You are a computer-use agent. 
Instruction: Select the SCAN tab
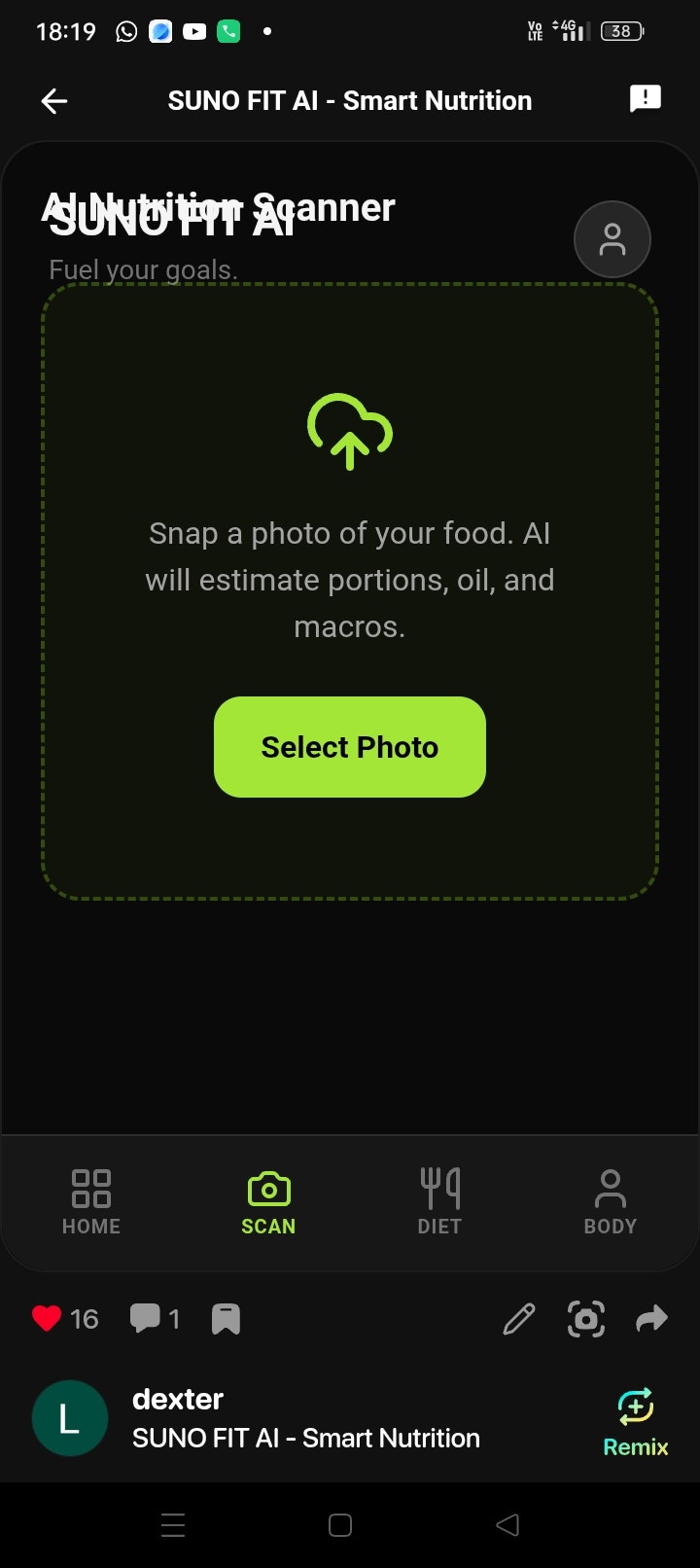(268, 1202)
